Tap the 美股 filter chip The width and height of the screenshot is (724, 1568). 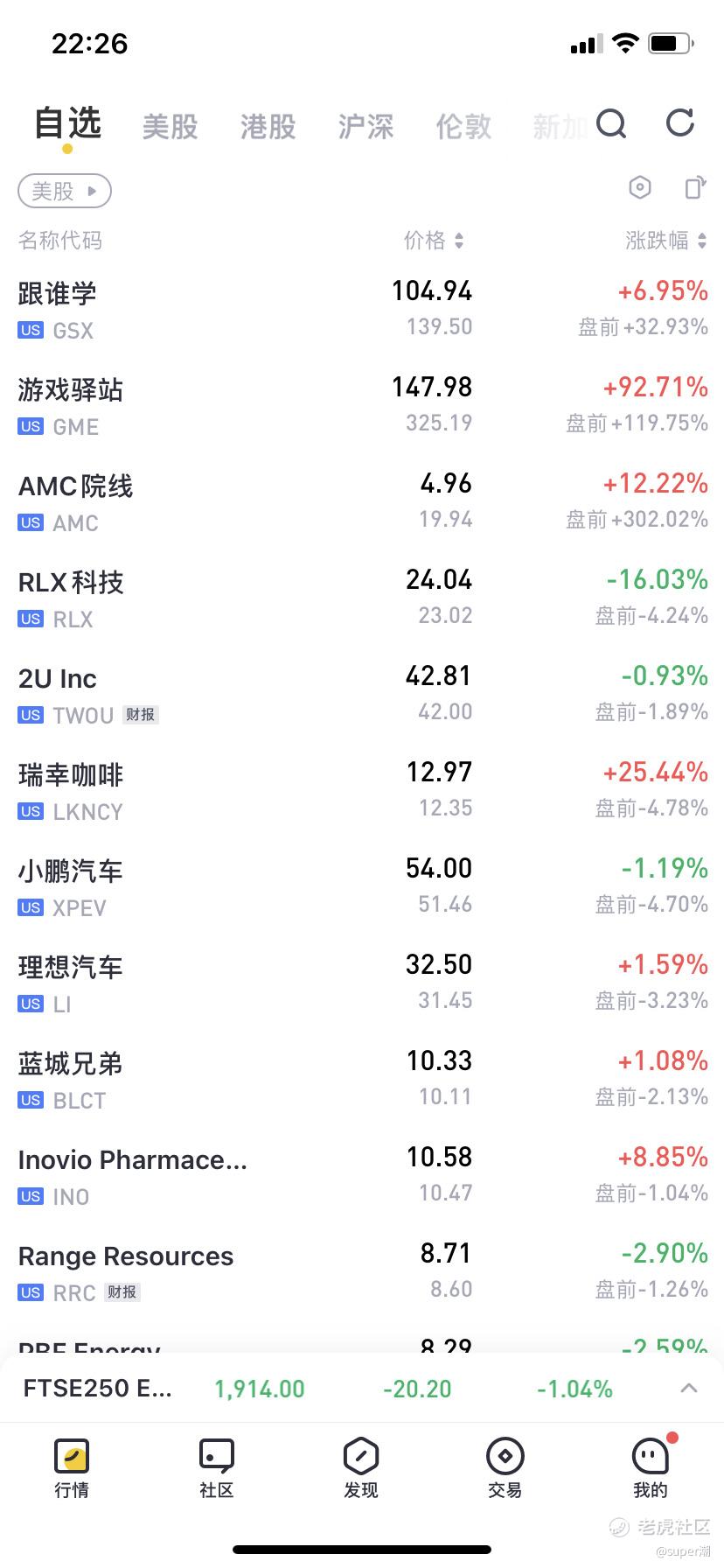tap(65, 191)
